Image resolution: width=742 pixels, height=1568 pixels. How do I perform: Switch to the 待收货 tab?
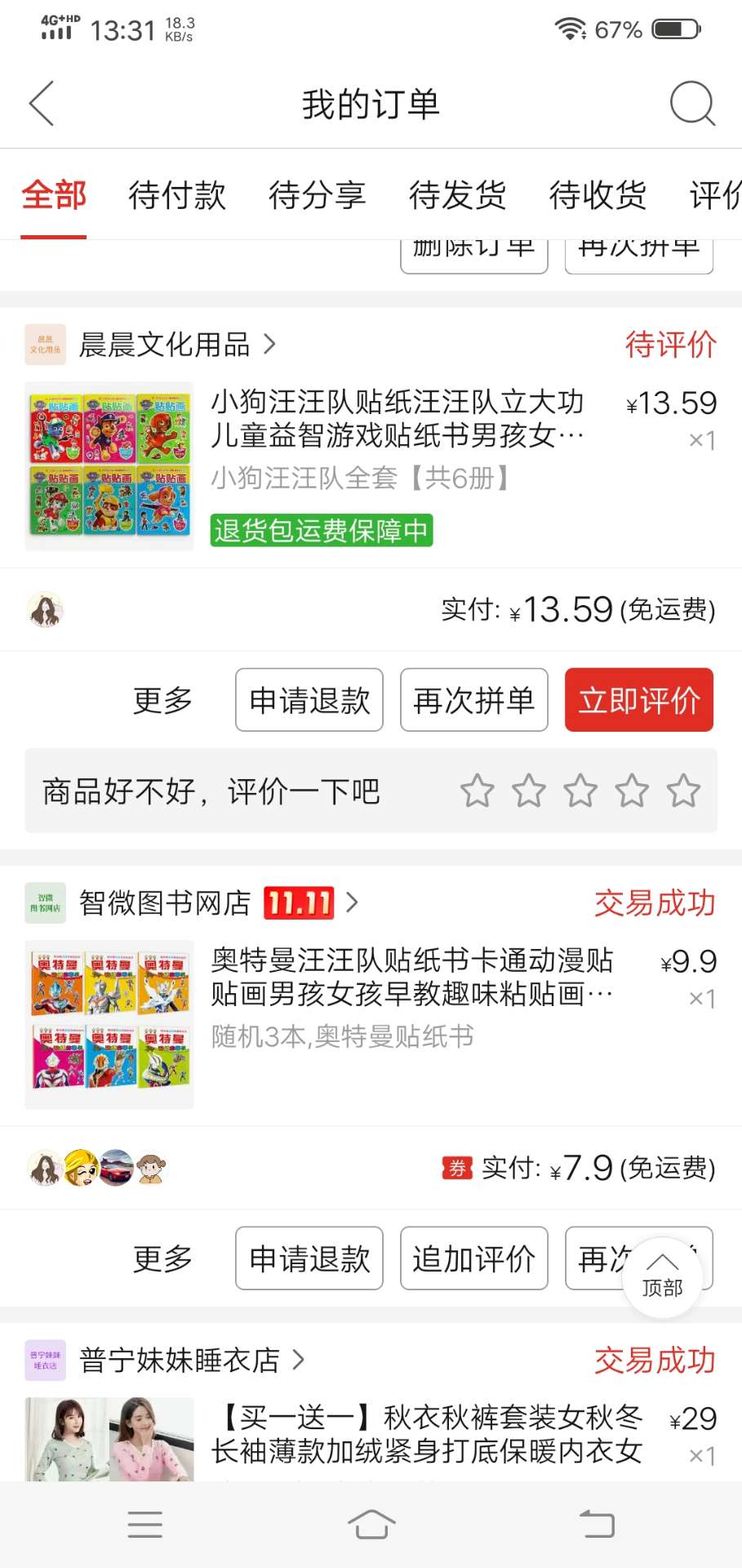pos(598,196)
